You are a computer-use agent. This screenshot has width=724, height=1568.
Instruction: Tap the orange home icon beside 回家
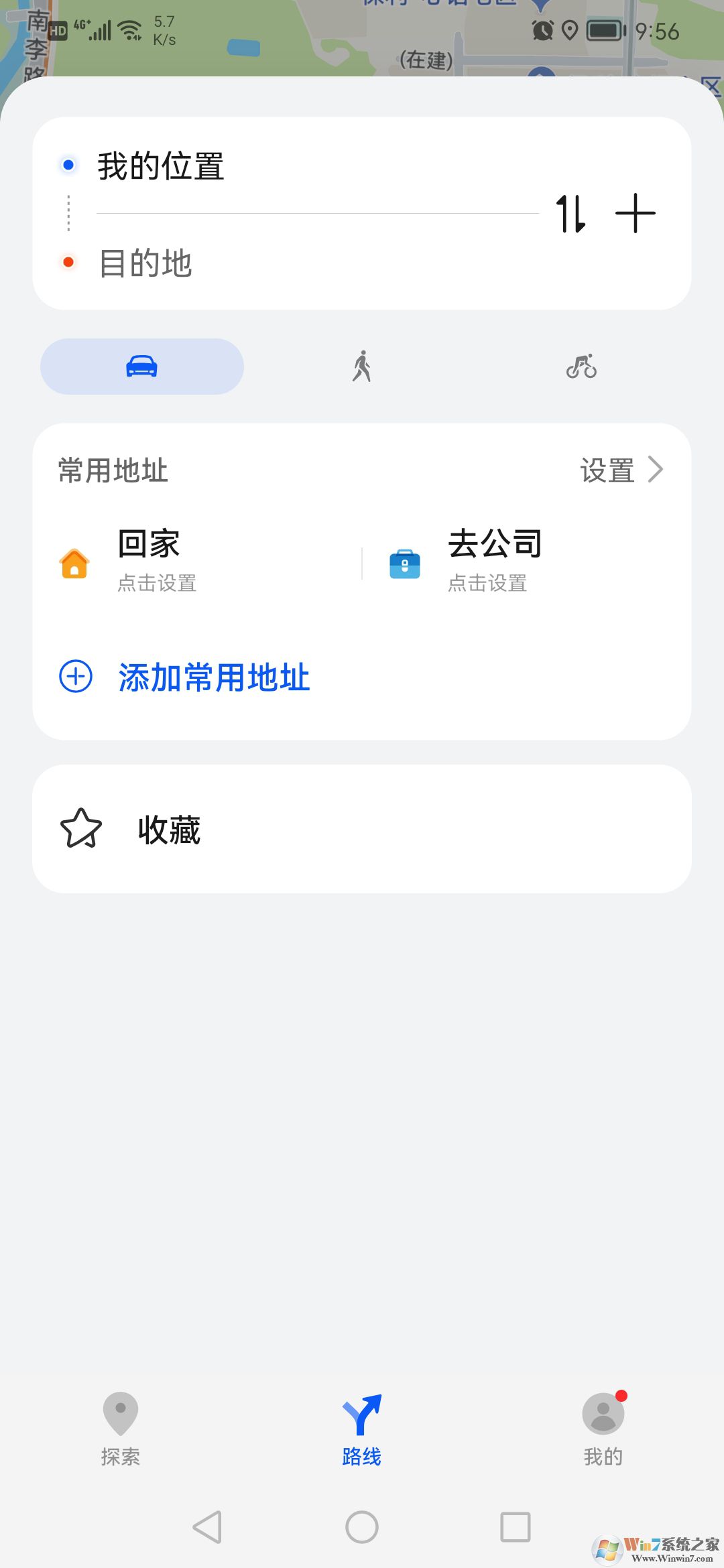coord(76,564)
